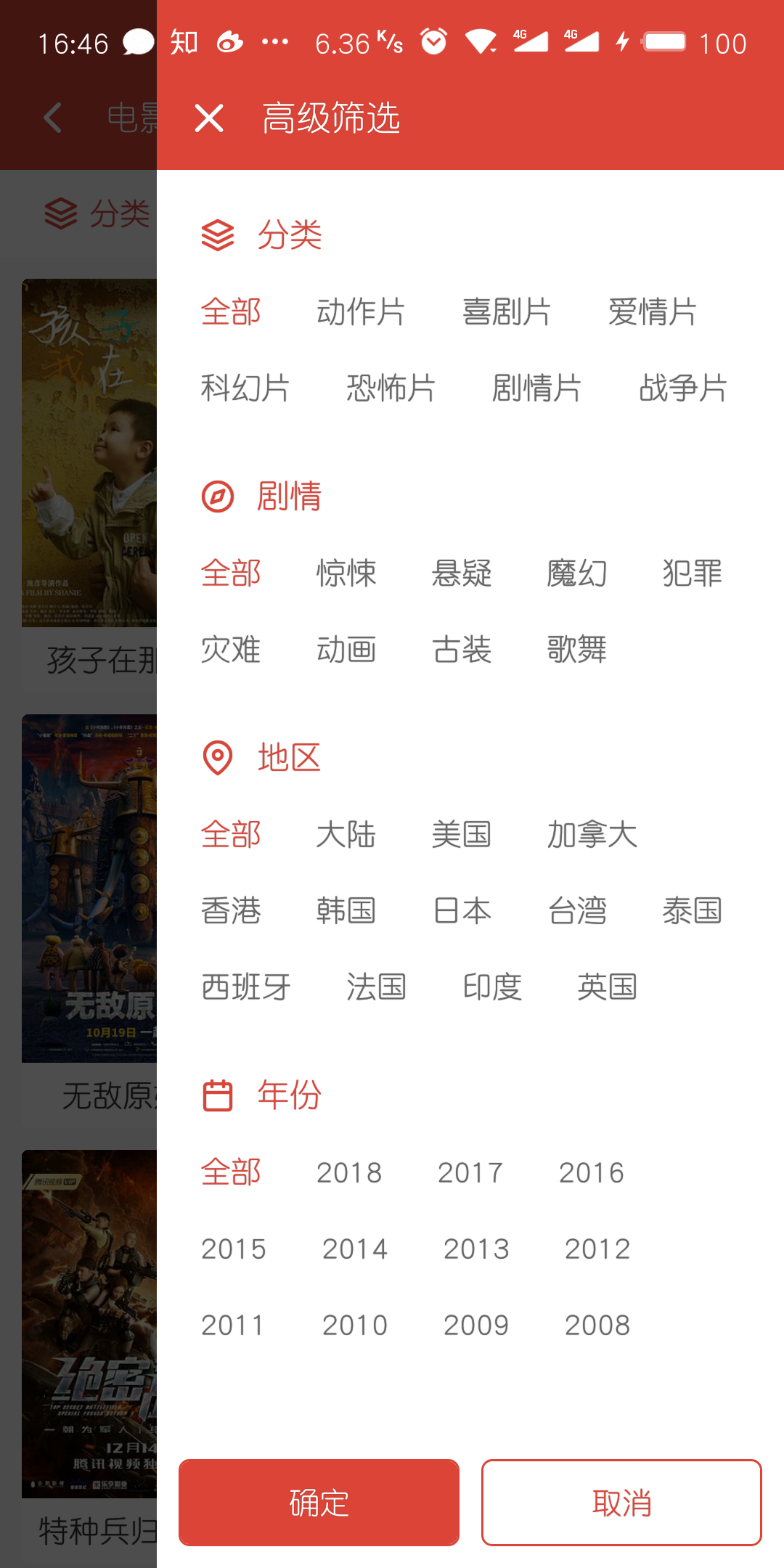Close the 高级筛选 panel
Viewport: 784px width, 1568px height.
click(x=209, y=118)
